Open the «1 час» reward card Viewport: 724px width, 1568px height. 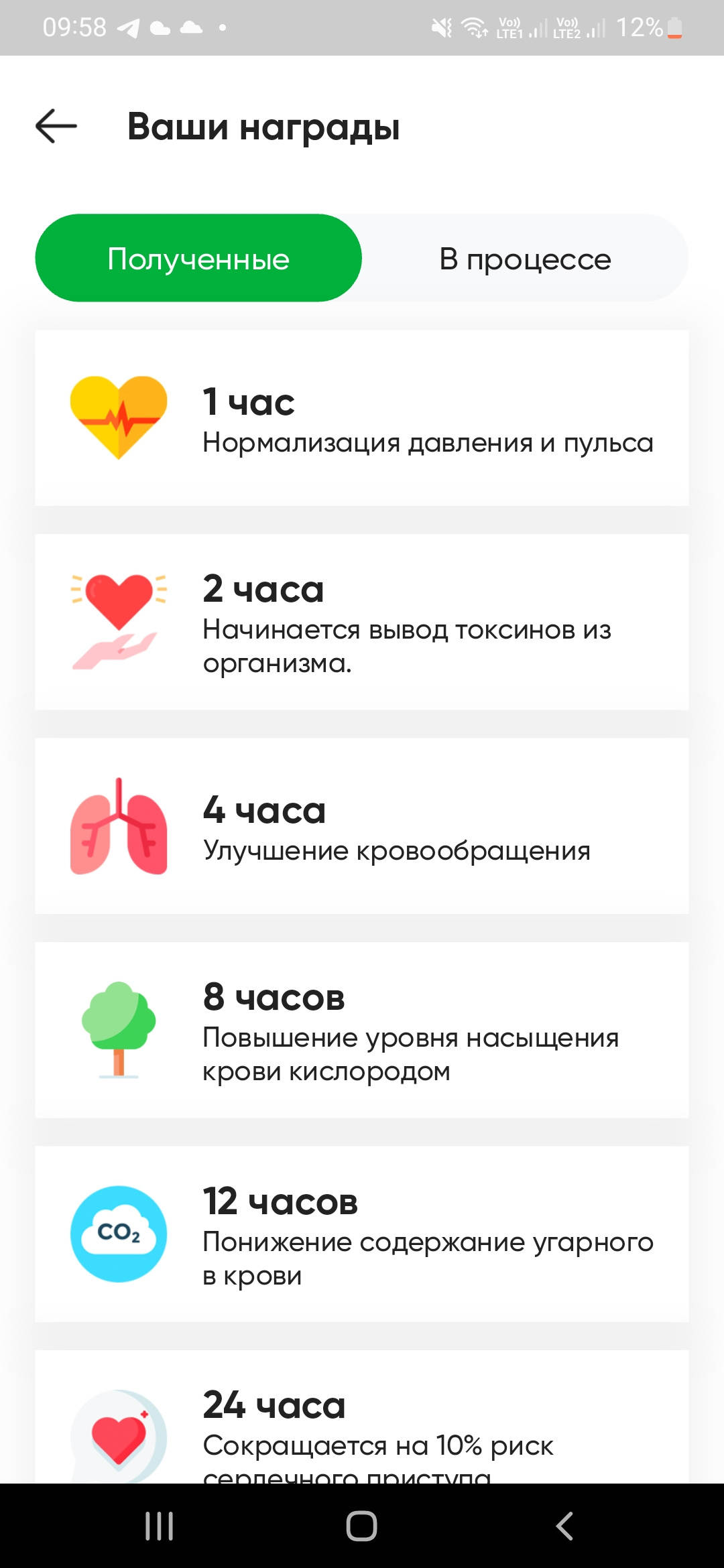[362, 418]
